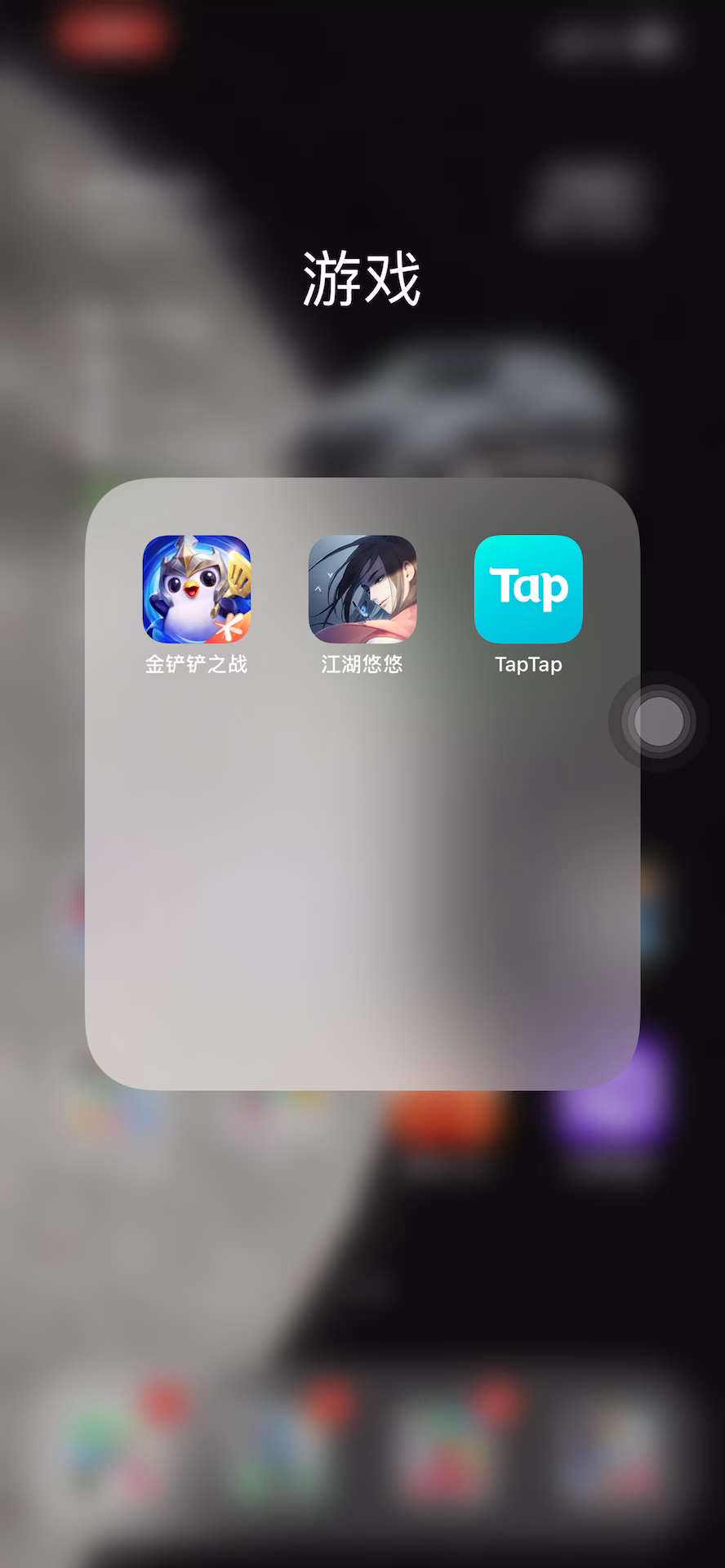Open the 金铲铲之战 game
Image resolution: width=725 pixels, height=1568 pixels.
(x=197, y=589)
